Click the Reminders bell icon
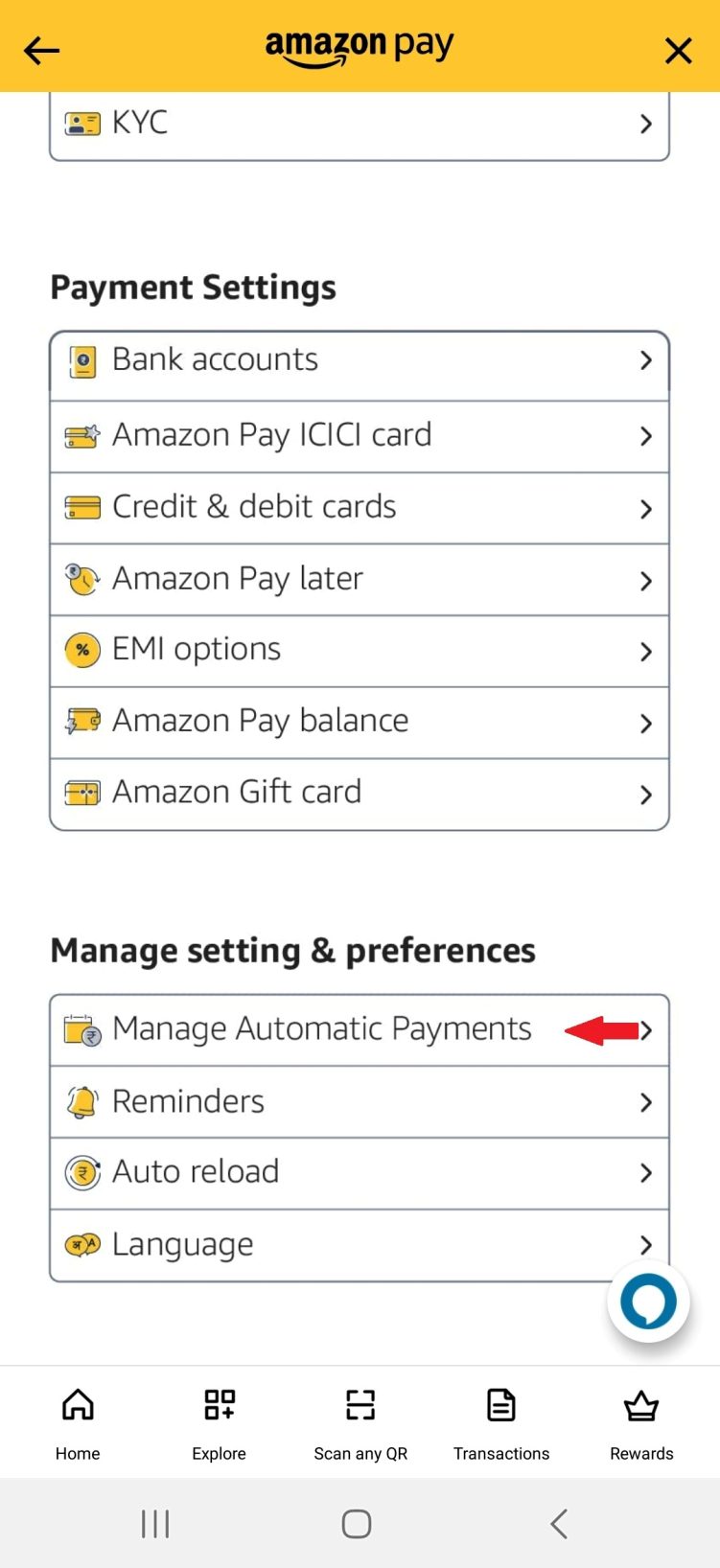 82,1101
